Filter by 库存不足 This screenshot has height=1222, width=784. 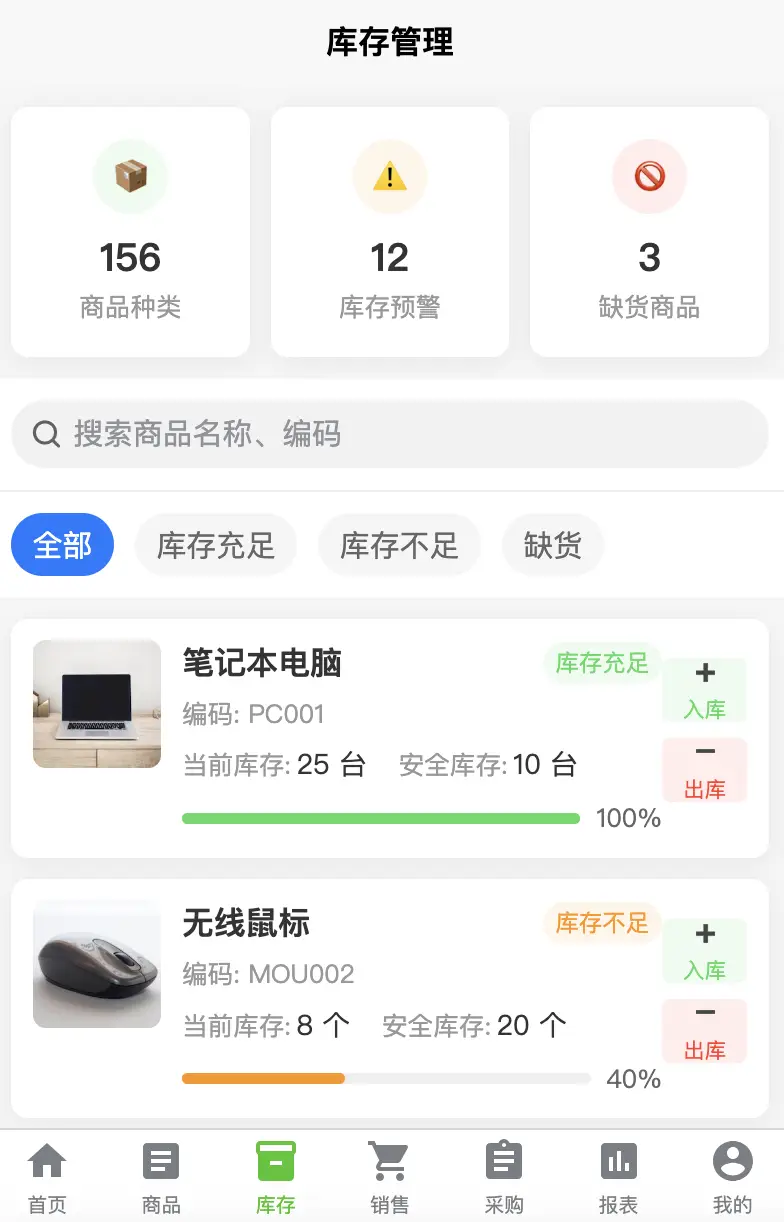click(399, 546)
